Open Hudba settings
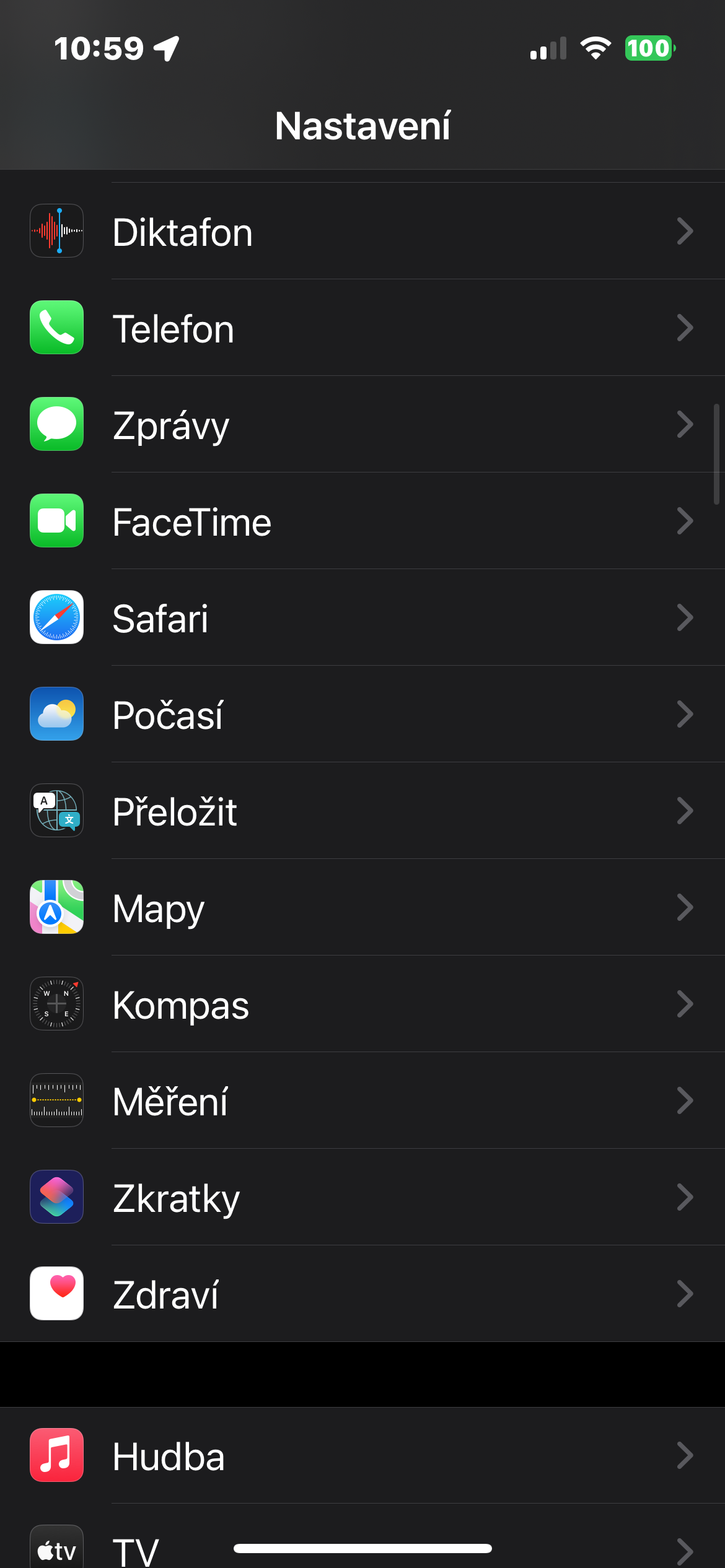Image resolution: width=725 pixels, height=1568 pixels. 362,1456
